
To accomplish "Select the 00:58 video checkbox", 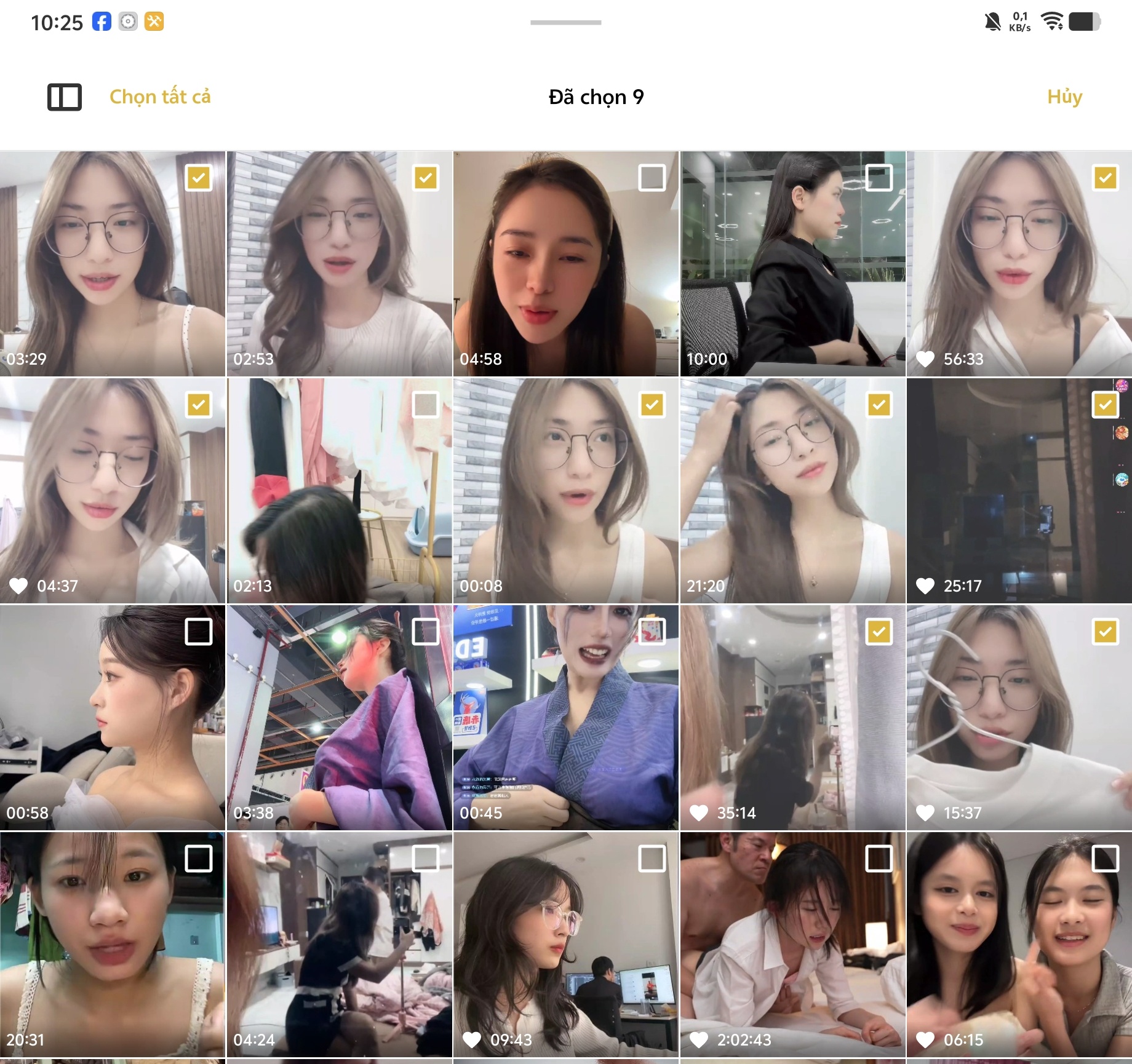I will (x=199, y=632).
